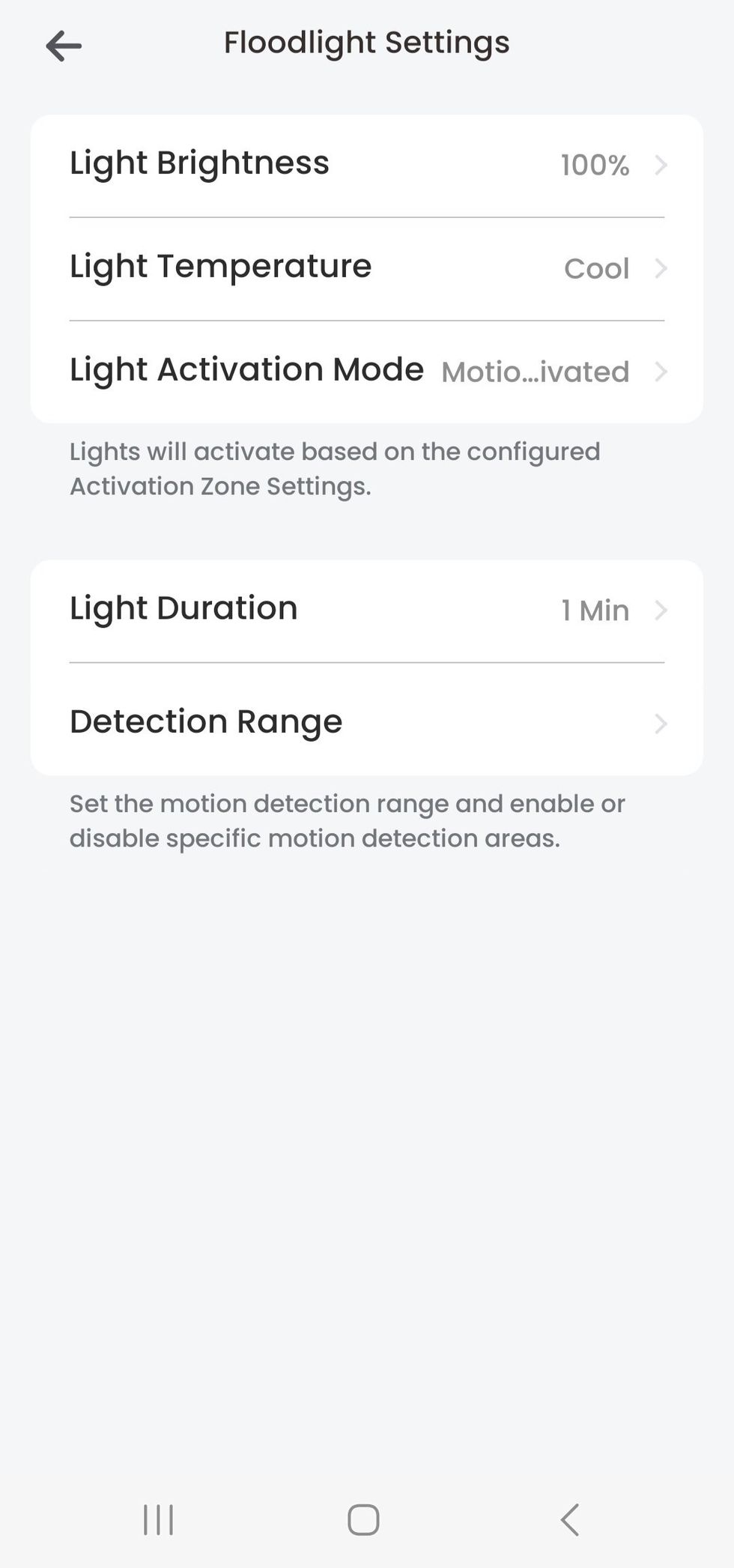Tap the Motion Activated mode label

(535, 372)
